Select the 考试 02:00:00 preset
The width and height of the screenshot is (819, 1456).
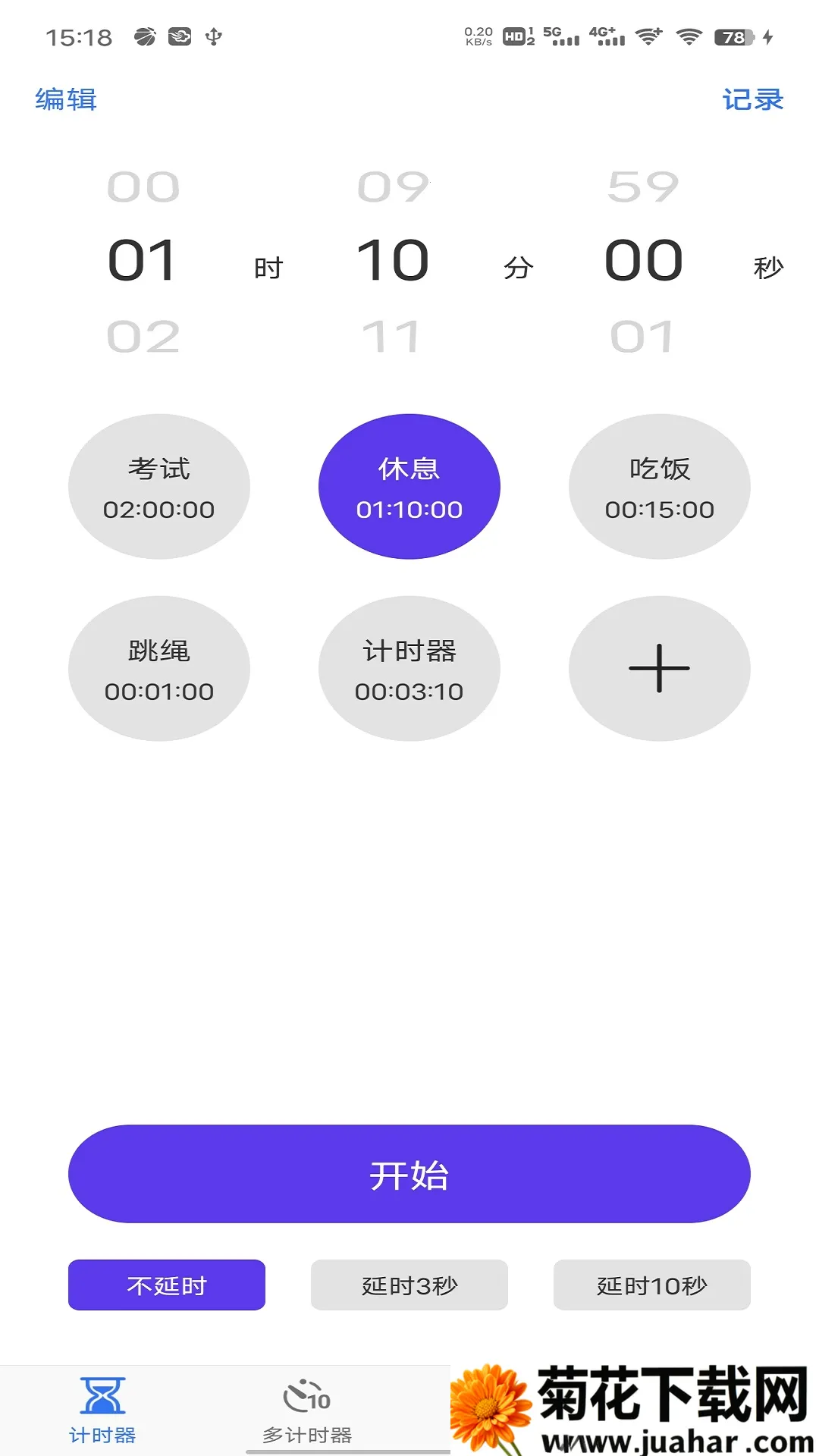(x=159, y=486)
